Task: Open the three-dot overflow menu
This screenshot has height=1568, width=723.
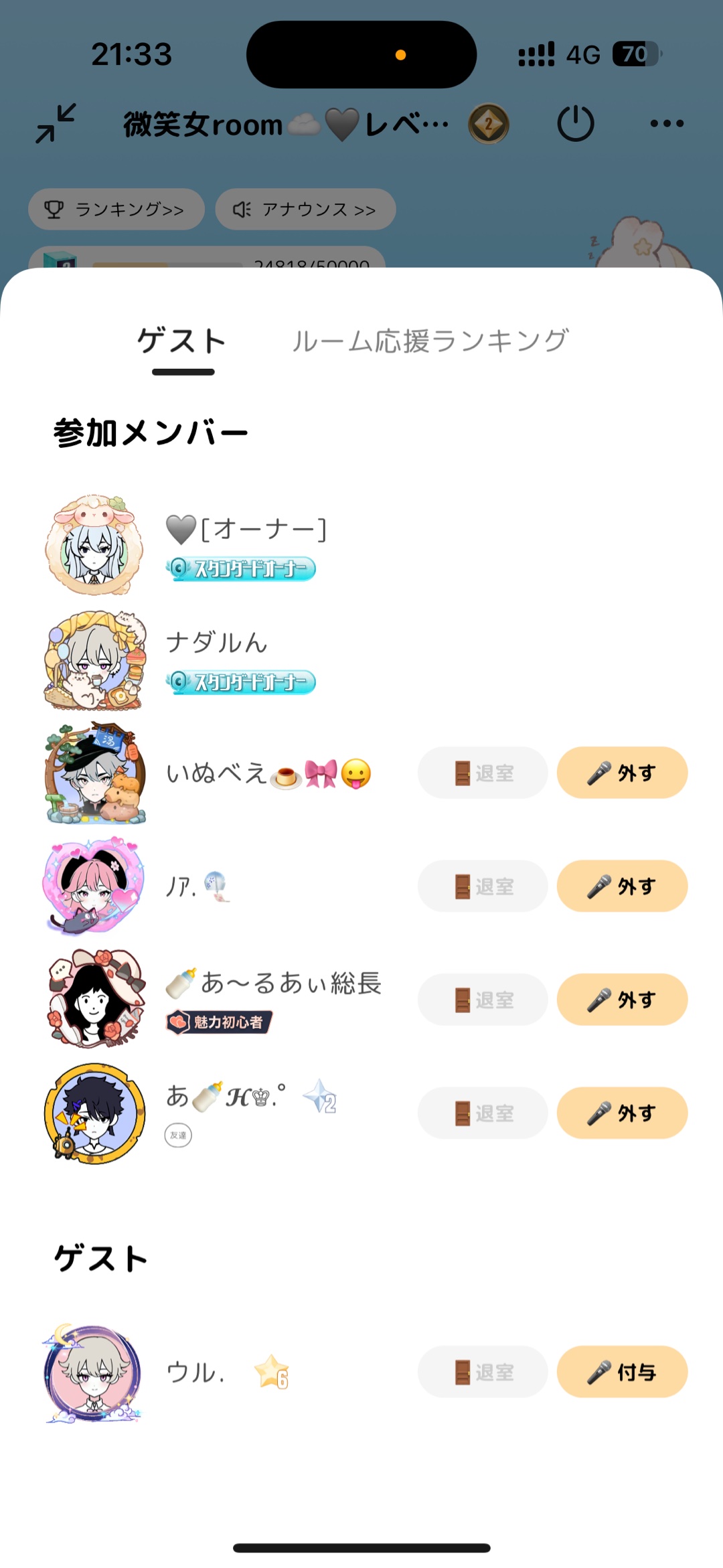Action: 667,124
